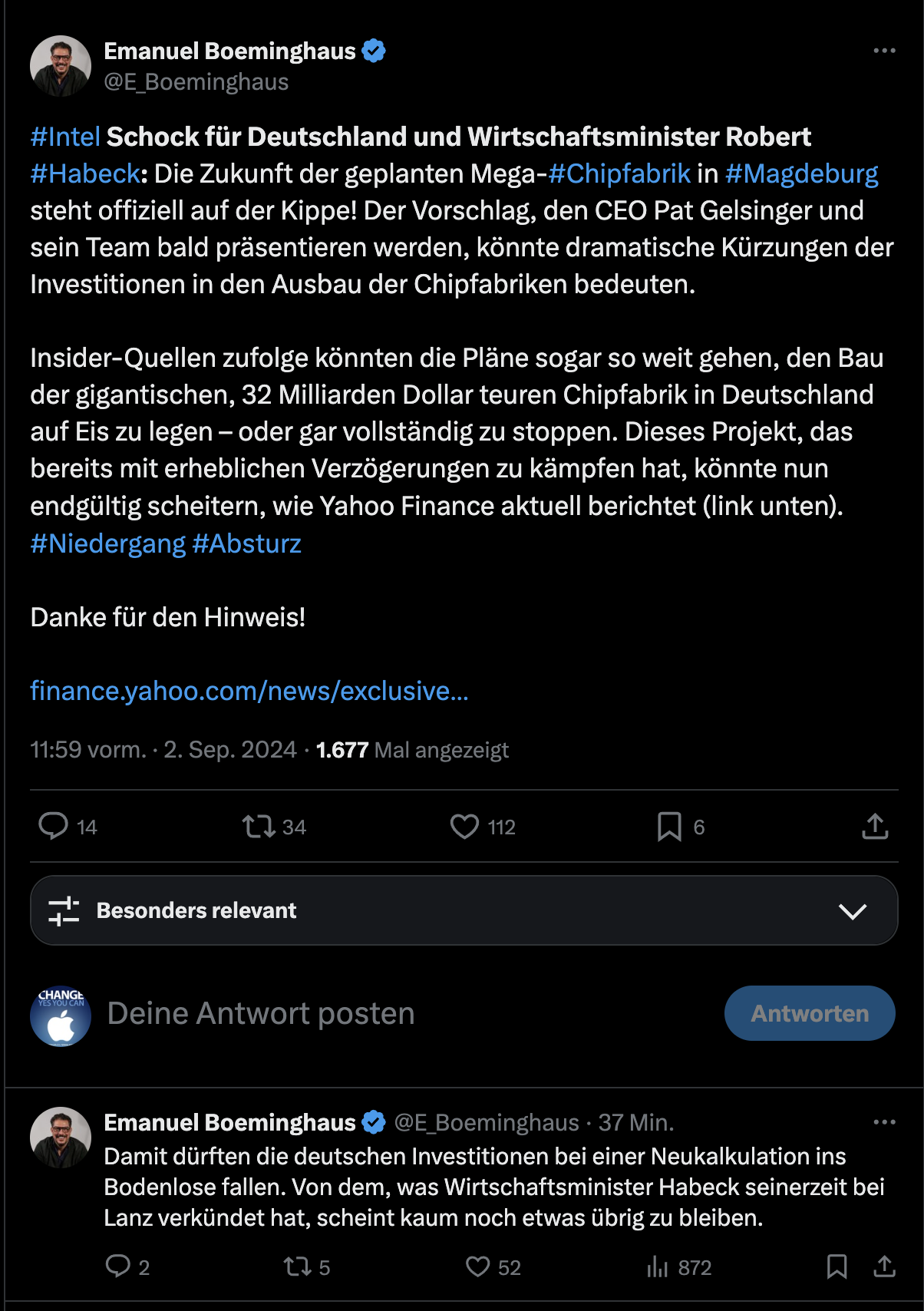Like the main post with 112 likes
Image resolution: width=924 pixels, height=1311 pixels.
[464, 826]
